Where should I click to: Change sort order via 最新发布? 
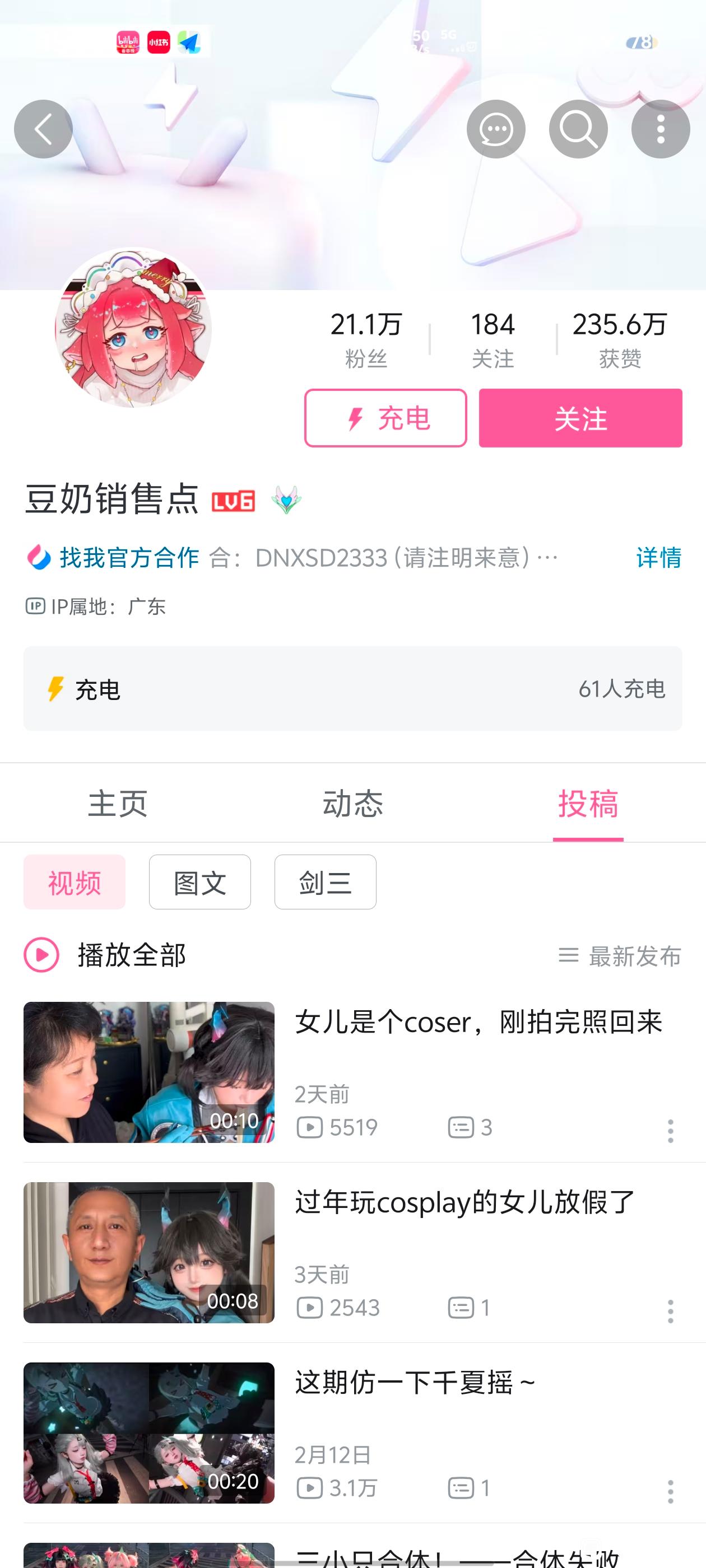620,956
